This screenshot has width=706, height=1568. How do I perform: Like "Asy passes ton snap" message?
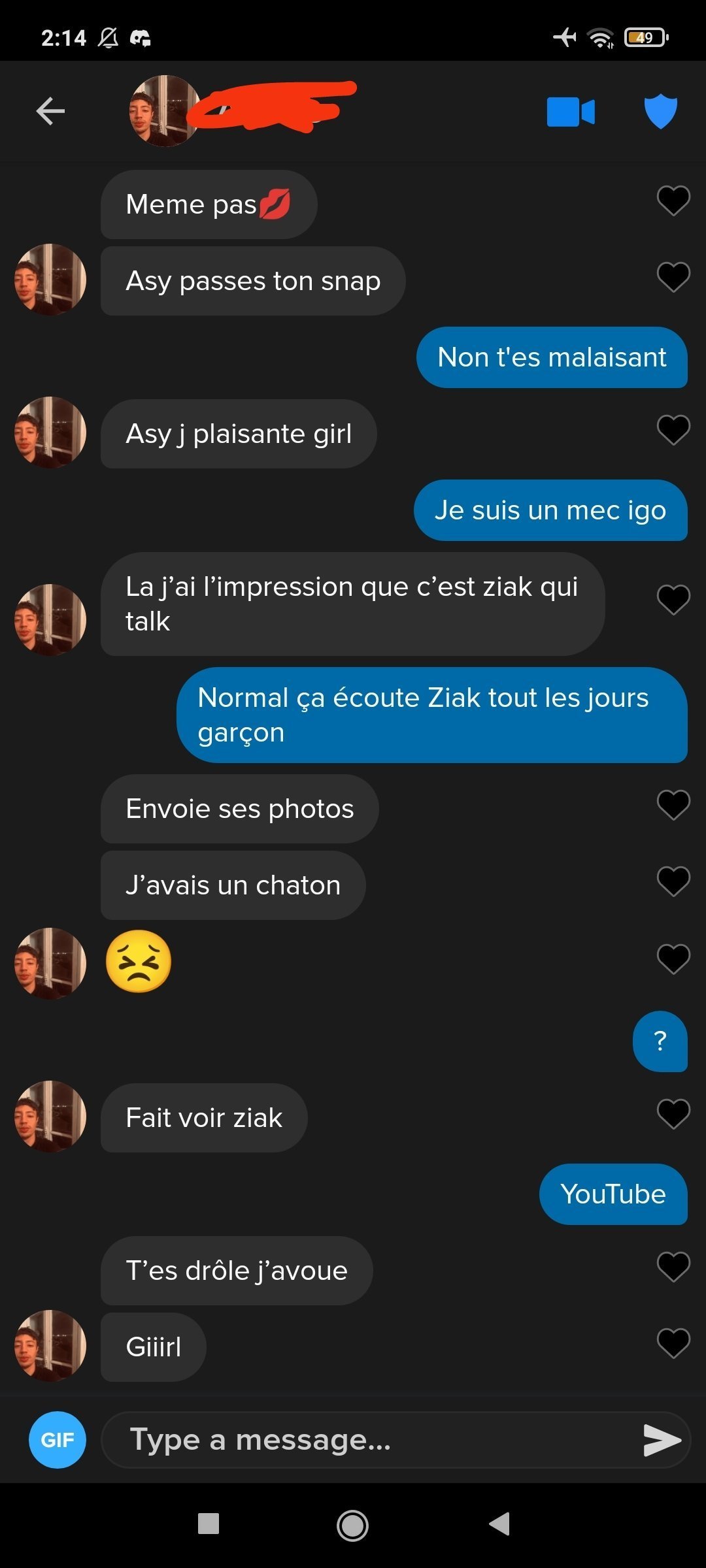point(673,277)
